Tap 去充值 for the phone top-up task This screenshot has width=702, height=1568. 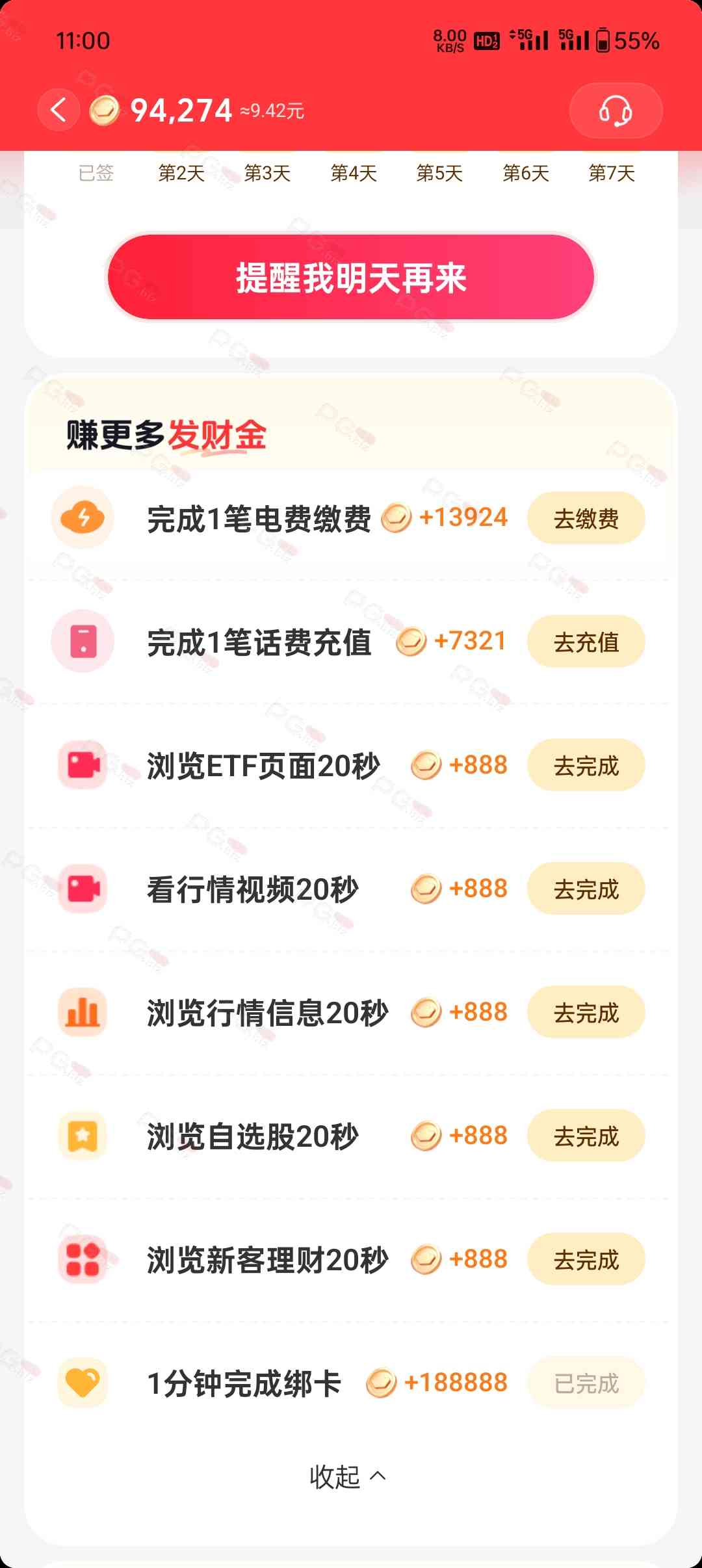(x=586, y=642)
